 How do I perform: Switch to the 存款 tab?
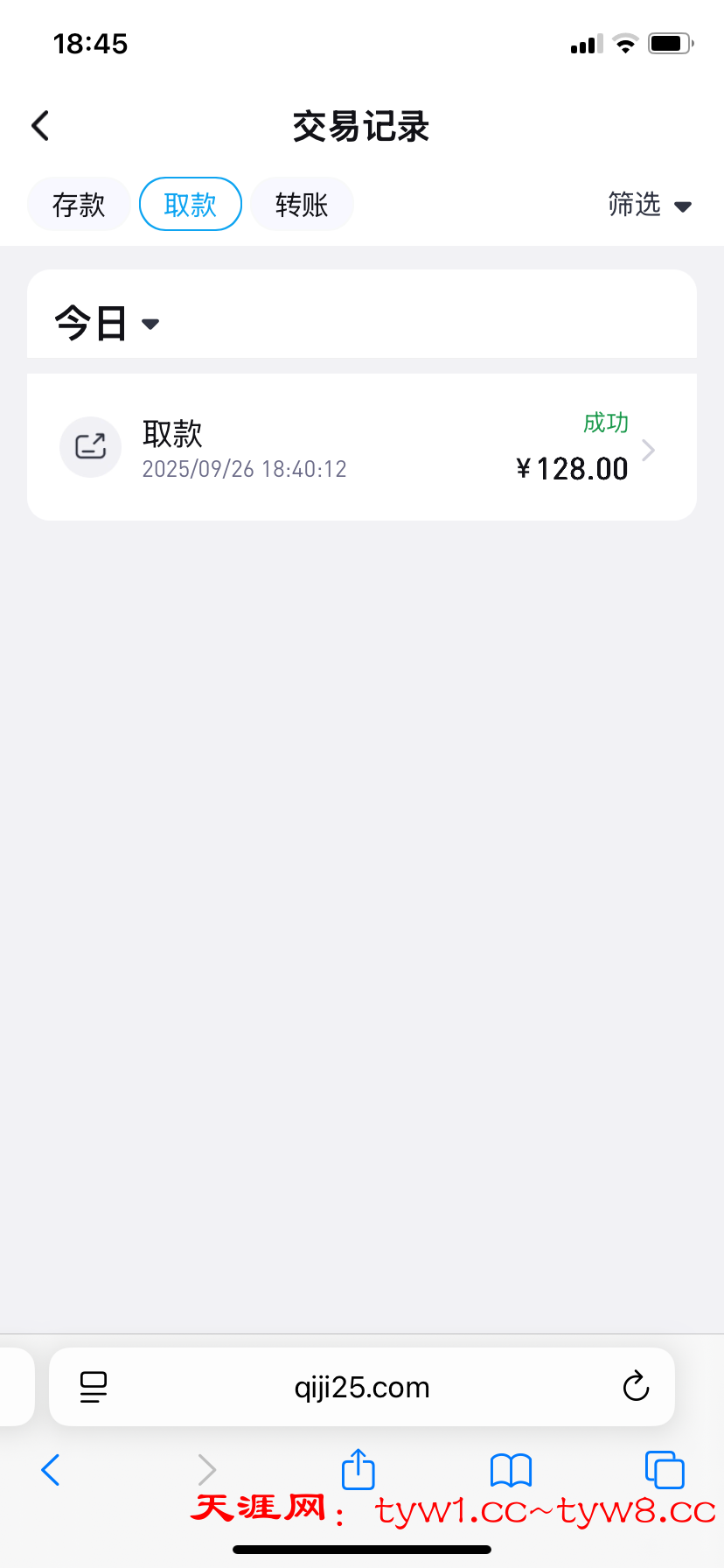(x=79, y=205)
